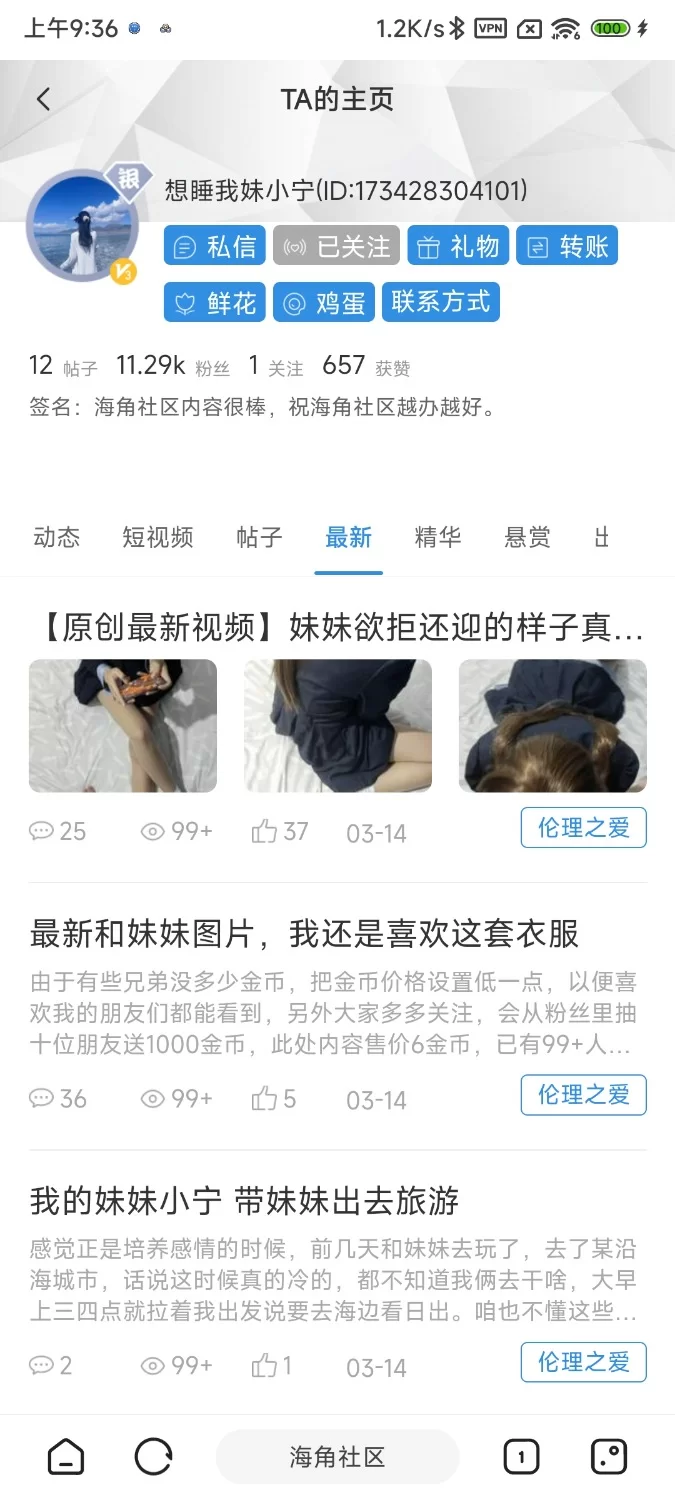This screenshot has width=675, height=1500.
Task: Send a 鲜花 flower
Action: click(x=216, y=303)
